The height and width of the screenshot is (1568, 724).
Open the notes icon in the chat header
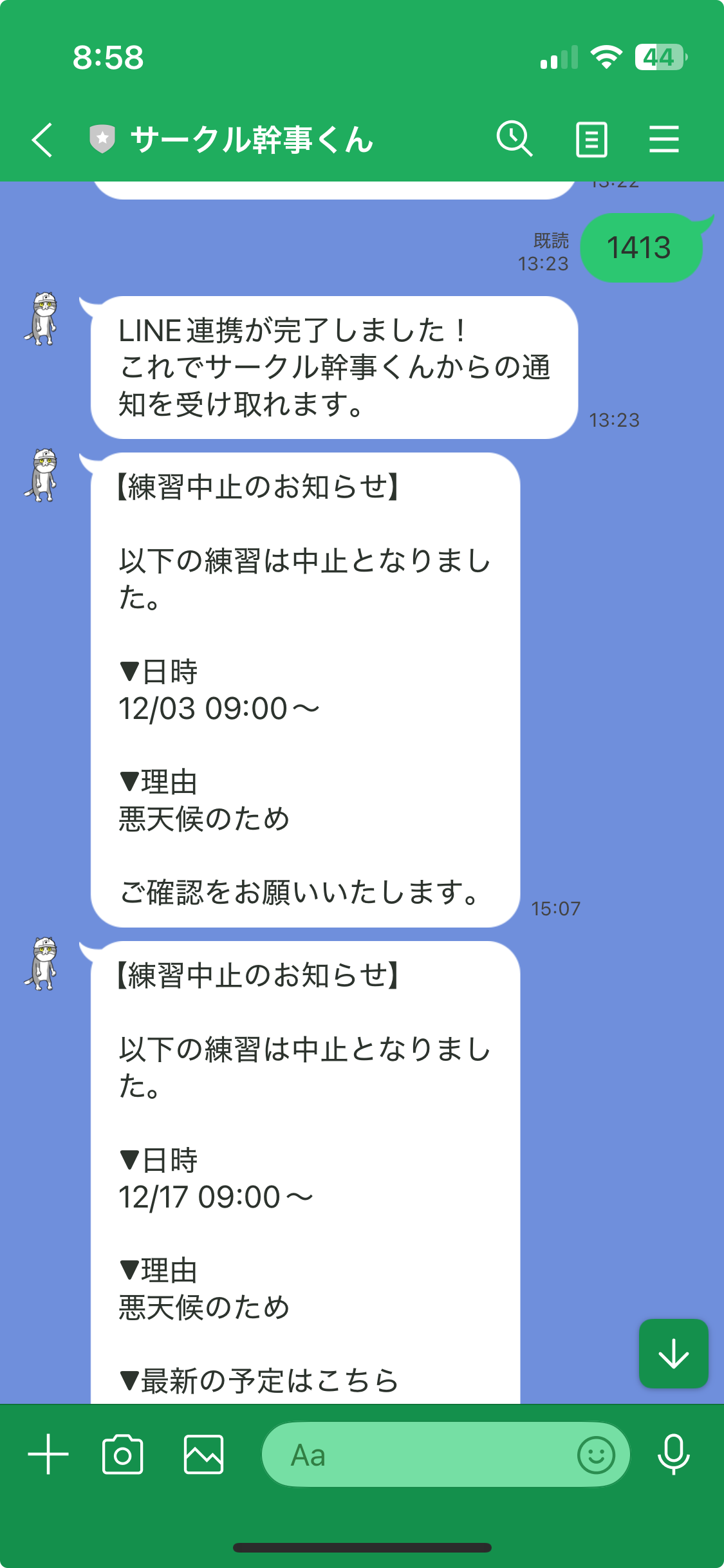[x=591, y=138]
